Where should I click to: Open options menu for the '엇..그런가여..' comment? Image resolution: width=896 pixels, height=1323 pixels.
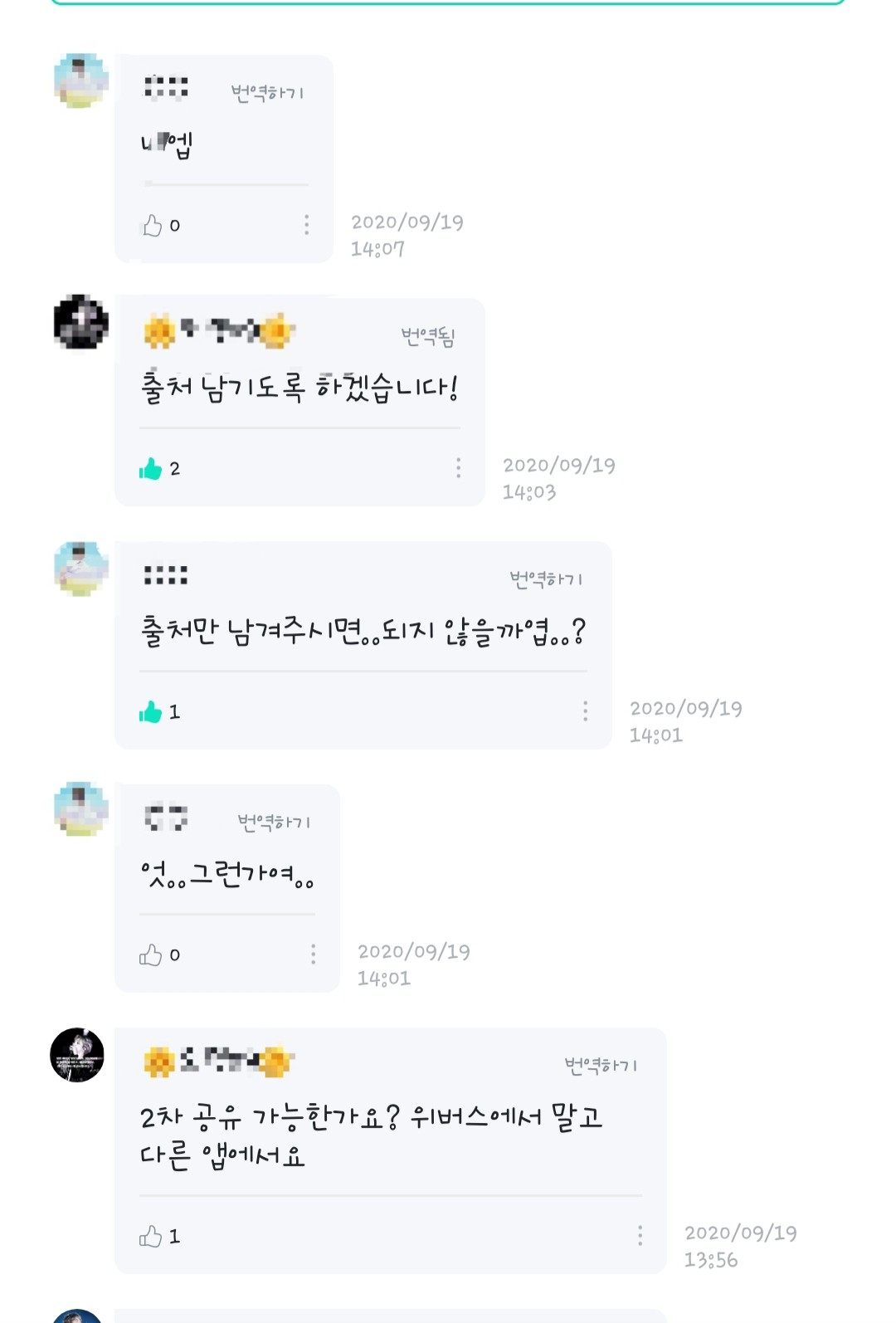313,954
